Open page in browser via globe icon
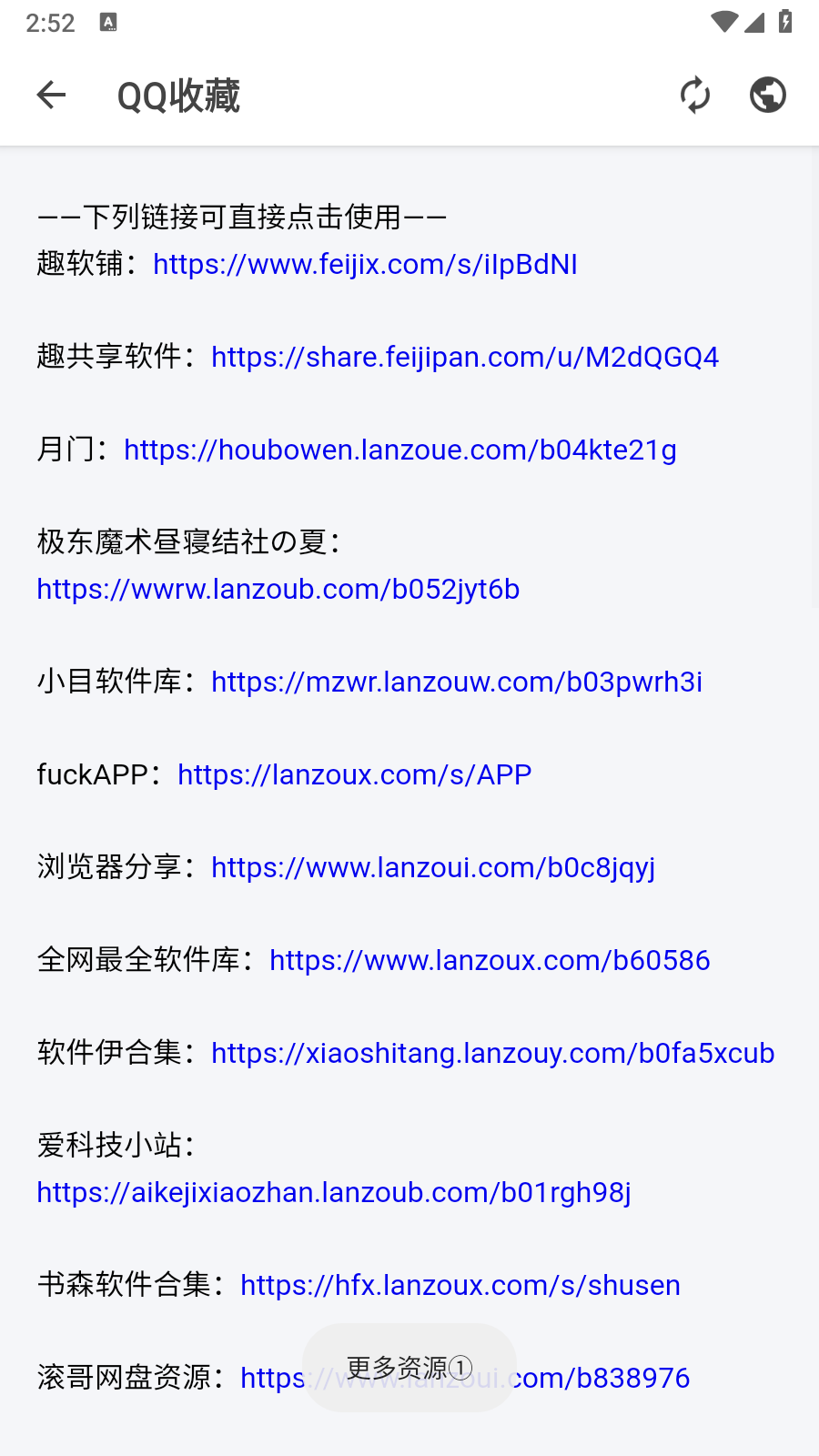This screenshot has width=819, height=1456. tap(768, 95)
